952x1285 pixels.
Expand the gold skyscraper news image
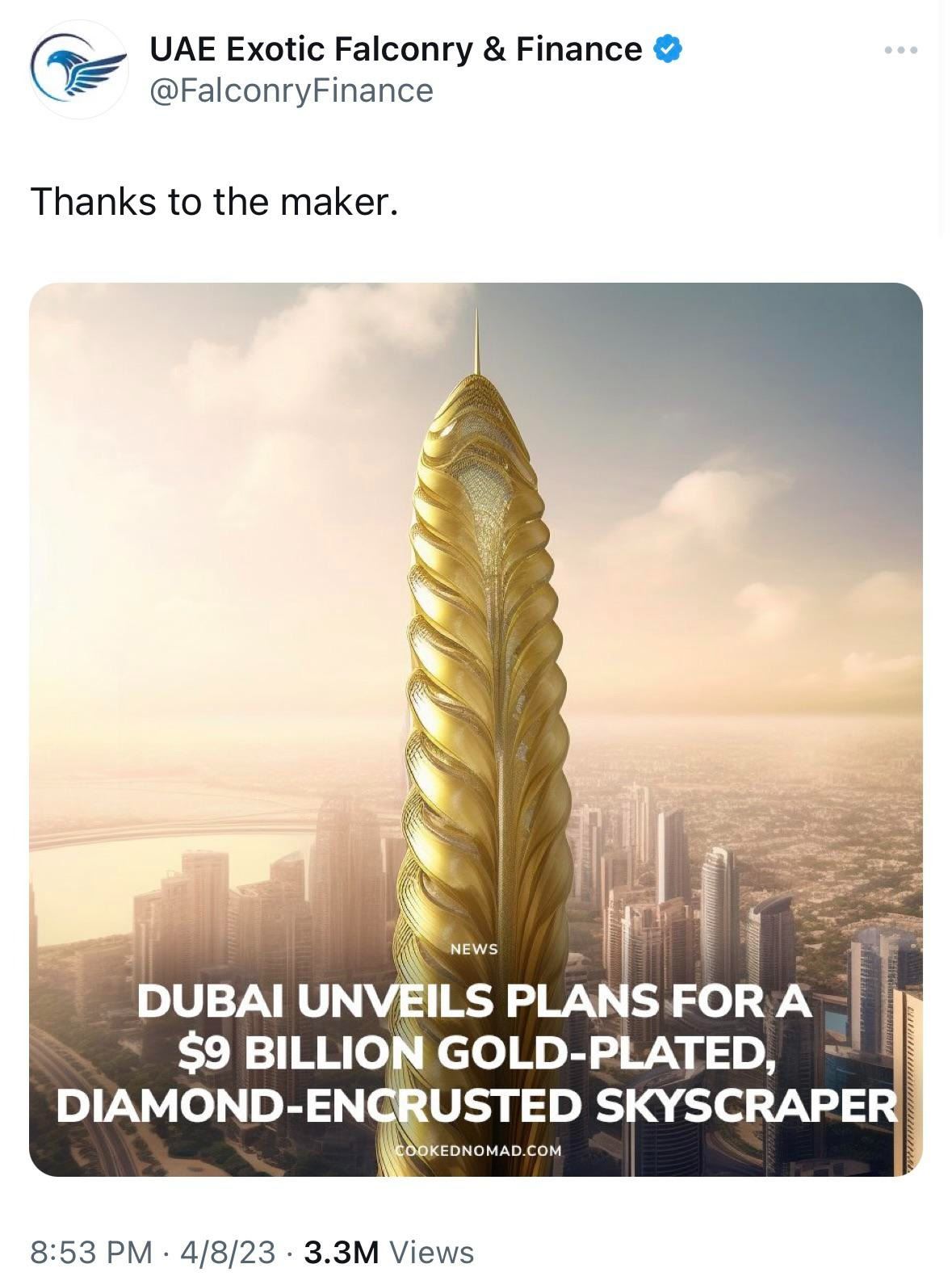pyautogui.click(x=476, y=646)
